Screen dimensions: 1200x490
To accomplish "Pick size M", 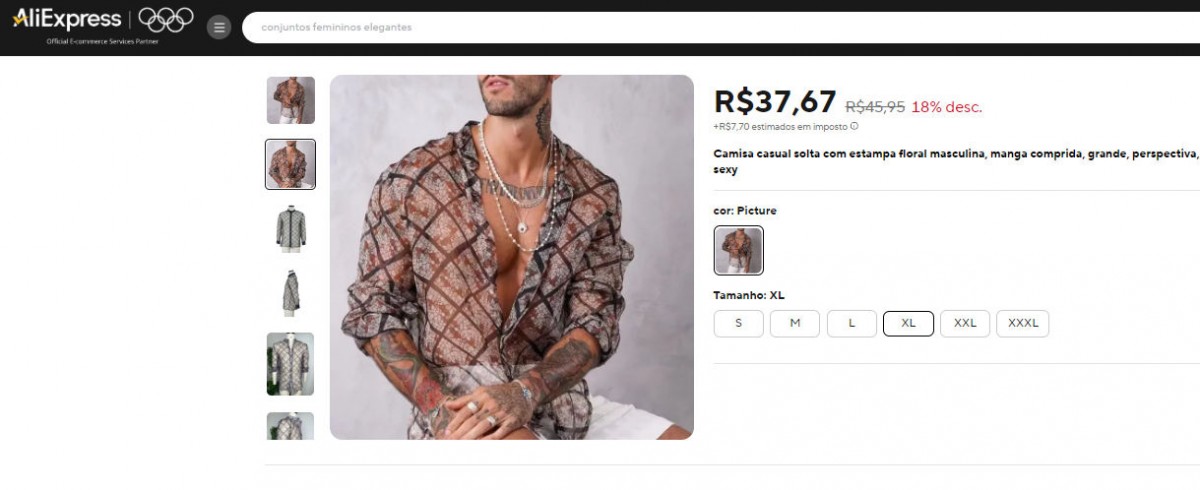I will 795,323.
